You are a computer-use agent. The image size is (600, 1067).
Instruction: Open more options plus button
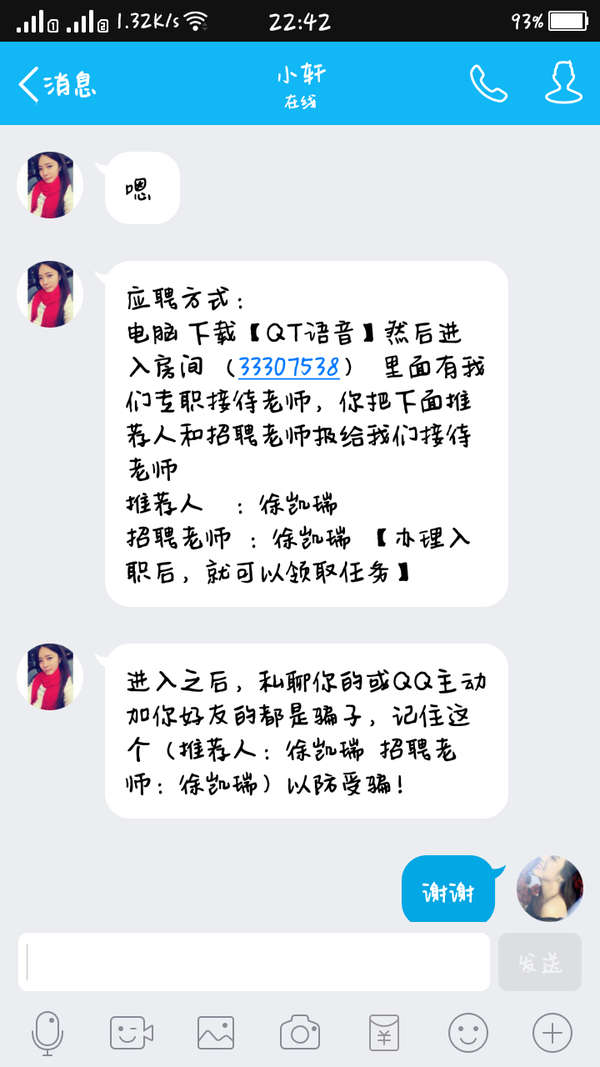[552, 1030]
